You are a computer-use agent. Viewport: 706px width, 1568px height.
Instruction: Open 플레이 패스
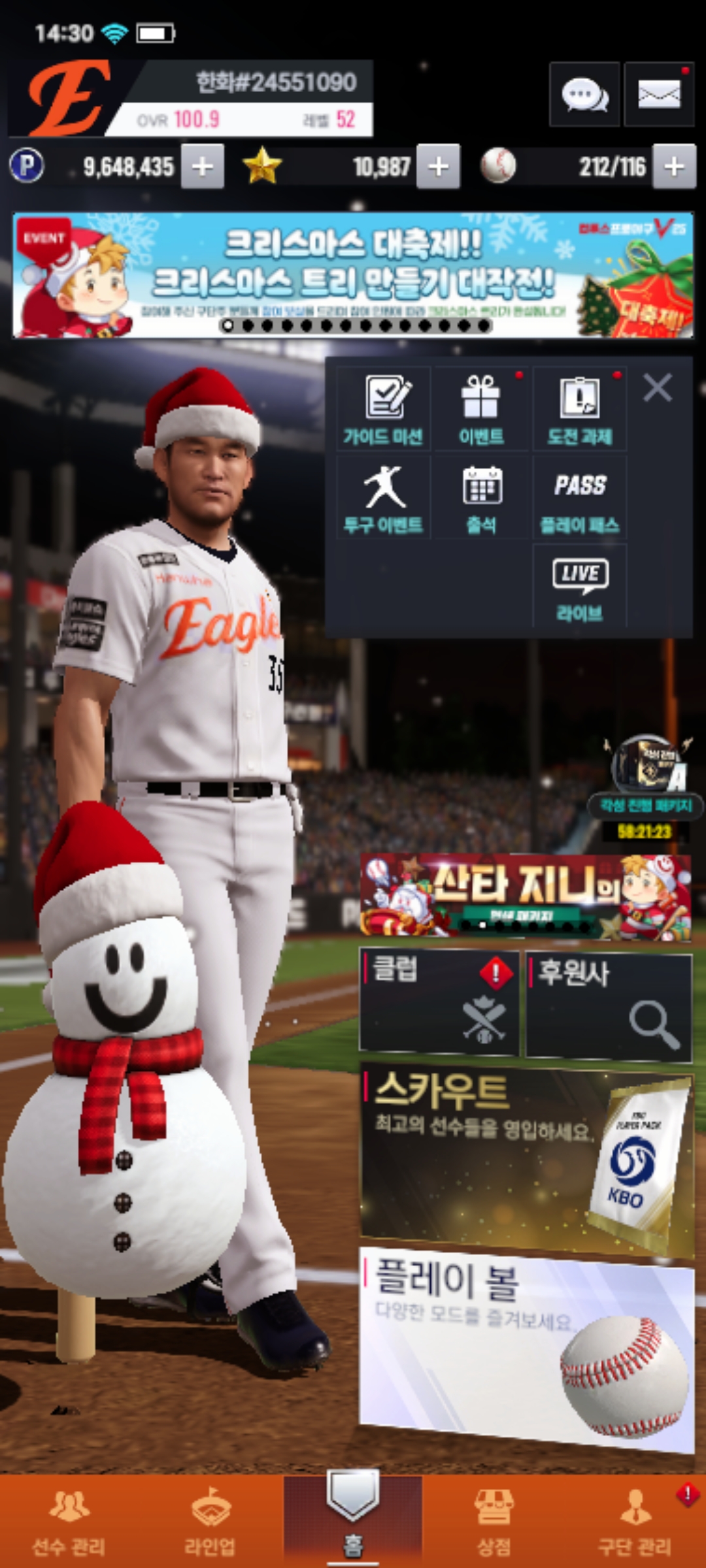click(580, 498)
